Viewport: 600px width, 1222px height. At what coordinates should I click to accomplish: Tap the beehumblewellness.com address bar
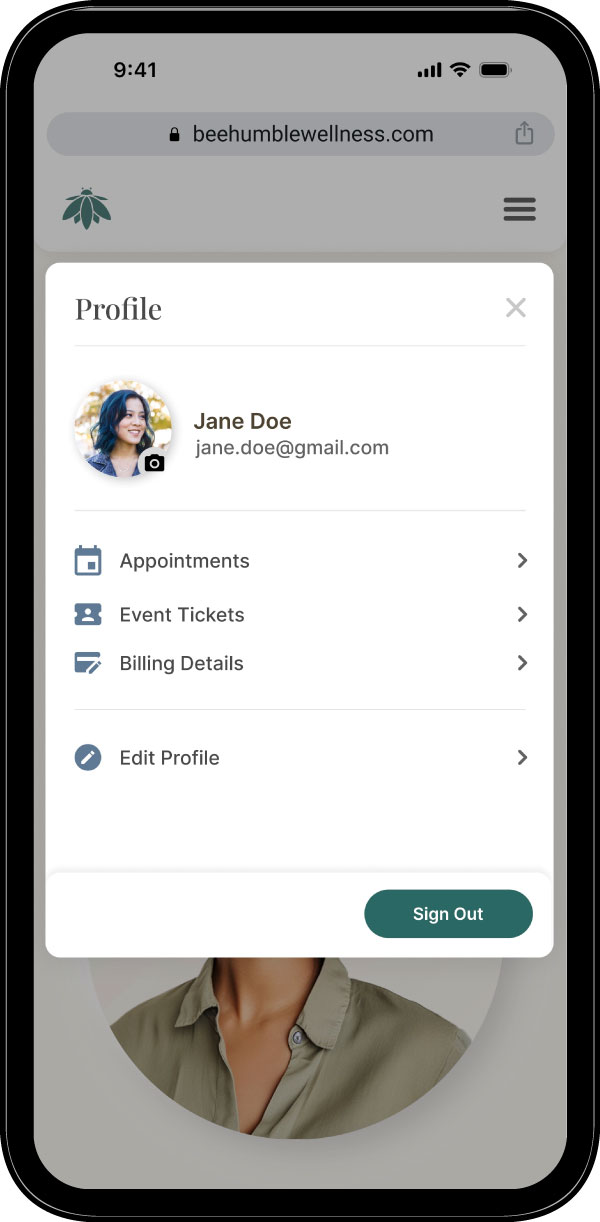coord(300,134)
